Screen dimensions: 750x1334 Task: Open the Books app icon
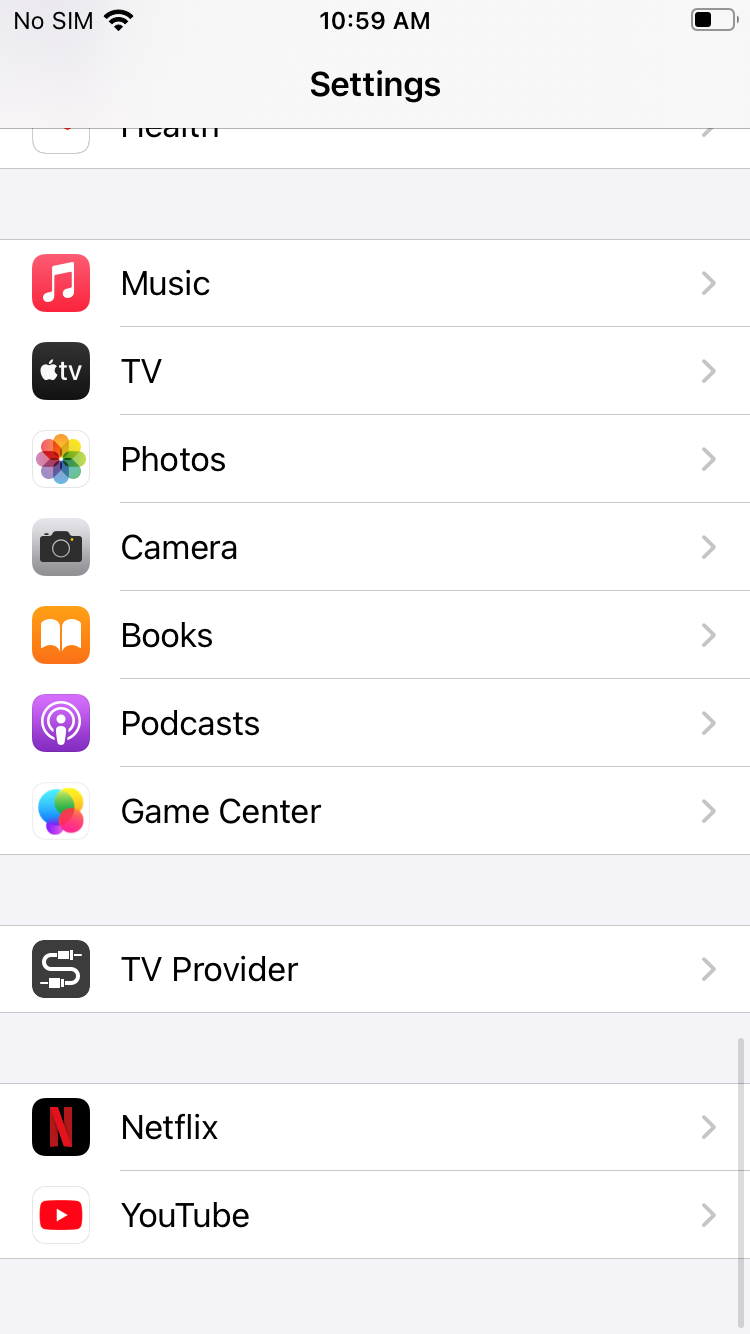tap(60, 635)
